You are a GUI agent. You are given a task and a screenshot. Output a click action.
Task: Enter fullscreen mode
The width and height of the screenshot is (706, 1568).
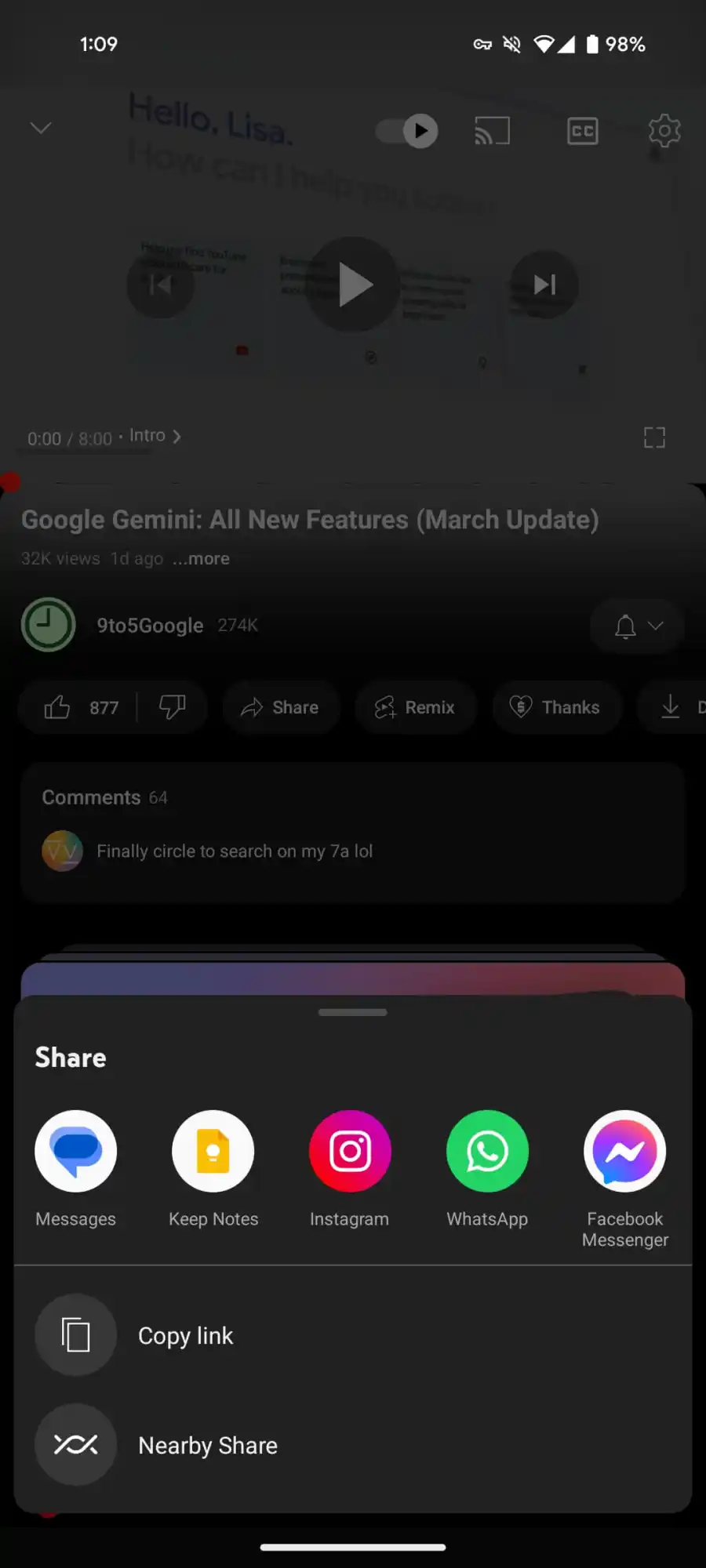click(x=654, y=437)
